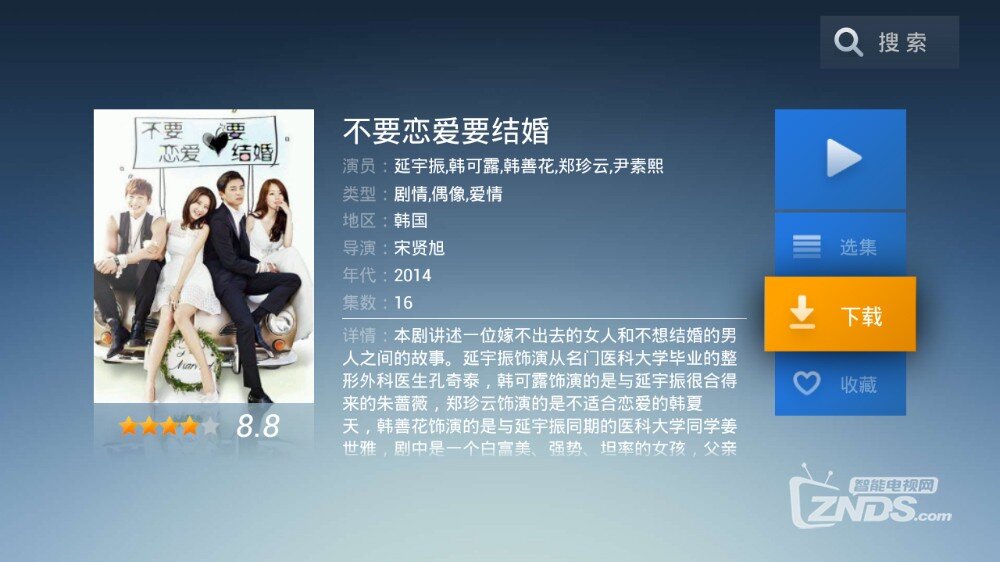Open the 选集 episode selection

[x=840, y=246]
